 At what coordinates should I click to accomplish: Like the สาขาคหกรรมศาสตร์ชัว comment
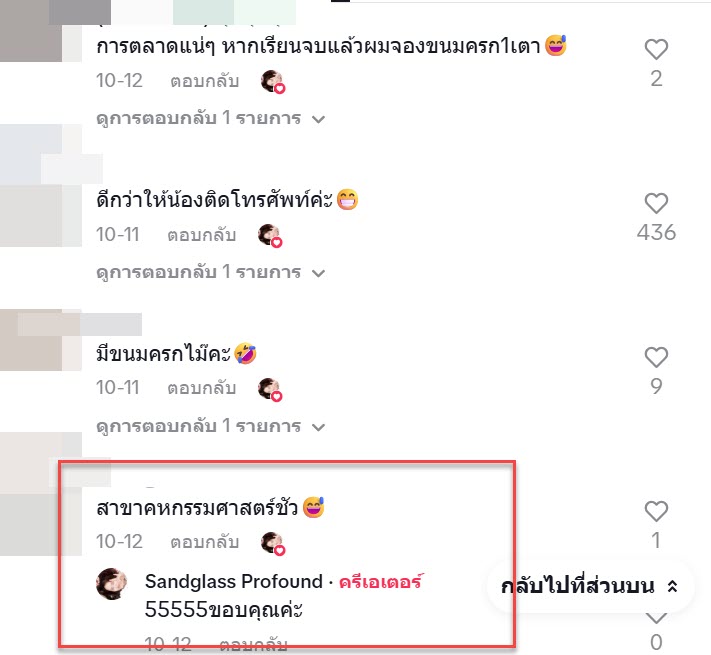click(656, 511)
